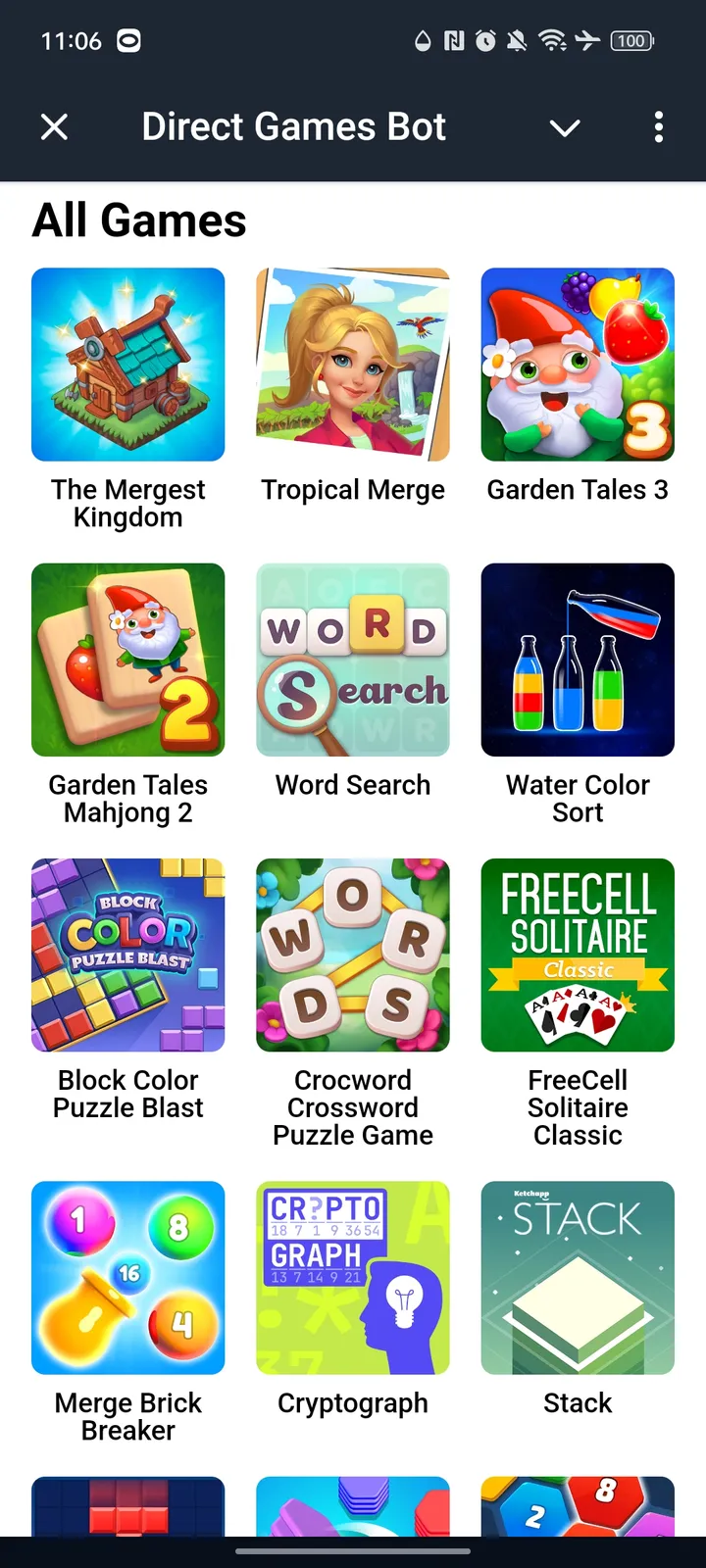Launch Tropical Merge
The width and height of the screenshot is (706, 1568).
[x=353, y=365]
